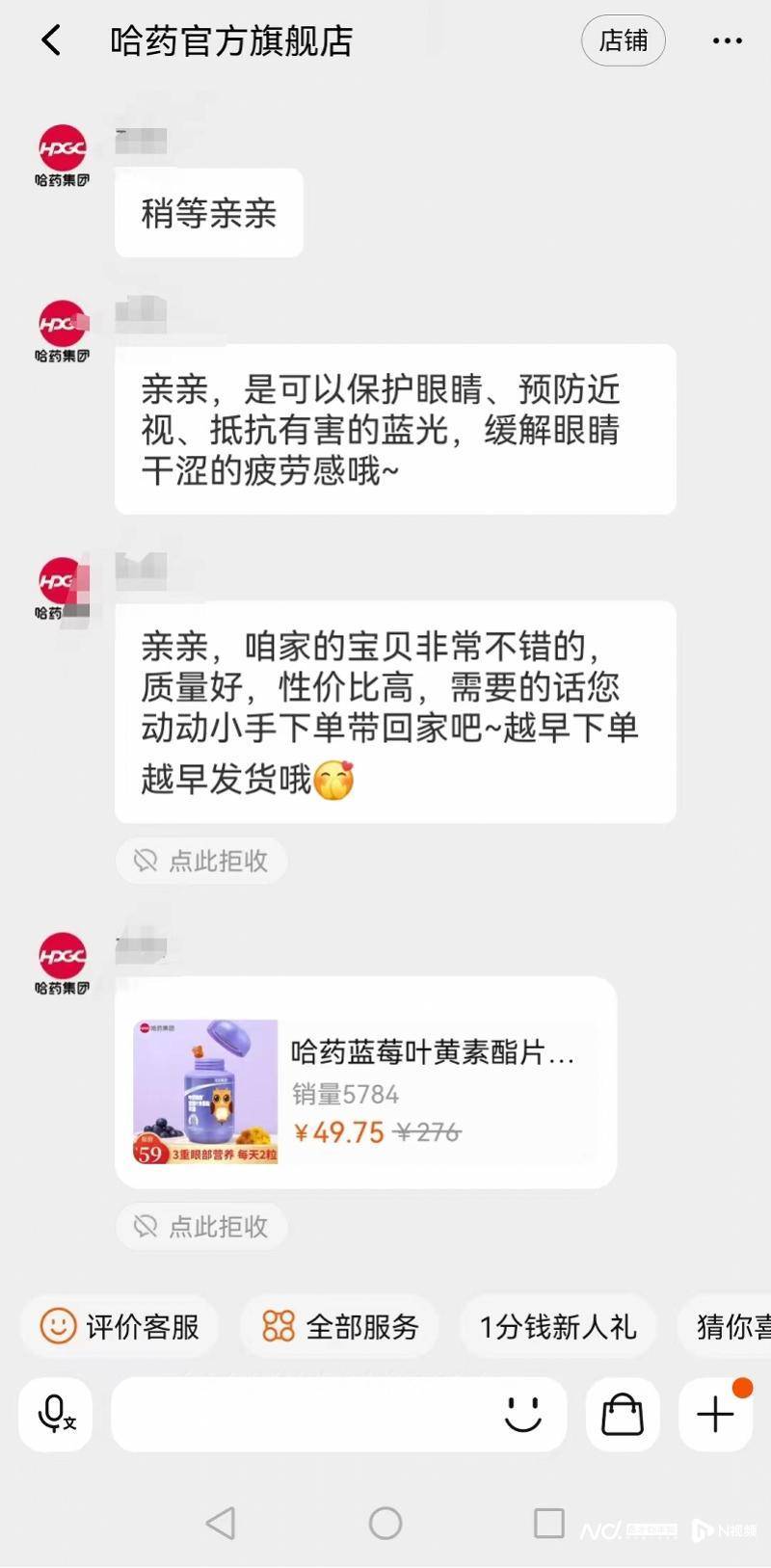The image size is (771, 1568).
Task: Open the 店铺 store page
Action: [623, 40]
